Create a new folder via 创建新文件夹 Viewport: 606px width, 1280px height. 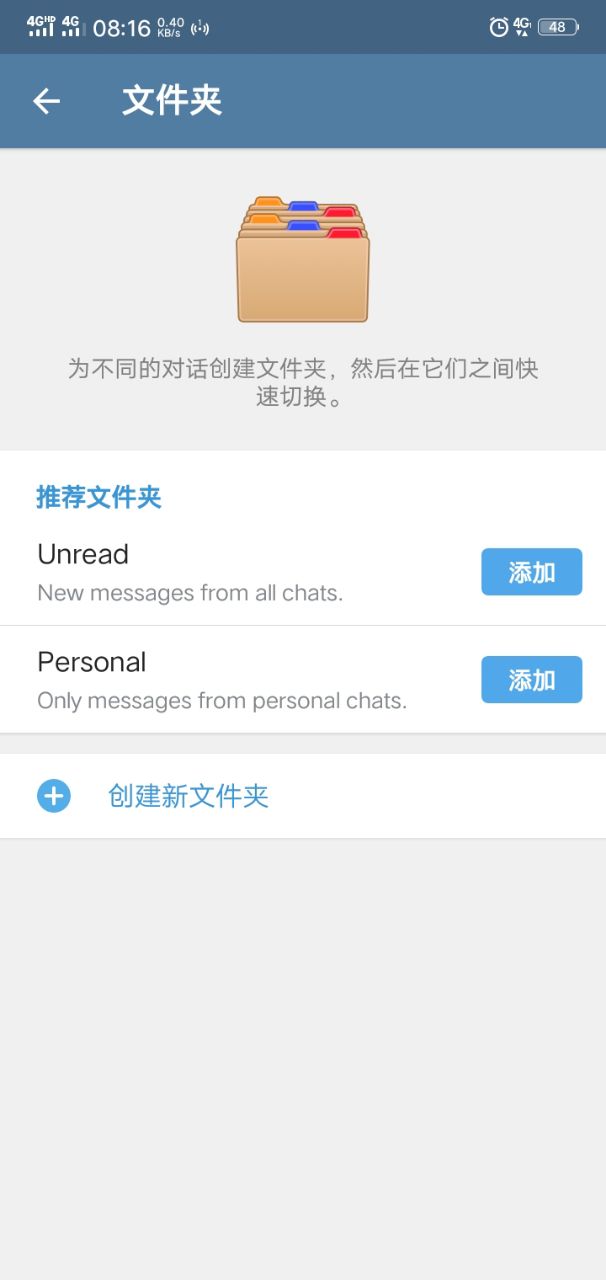point(188,796)
